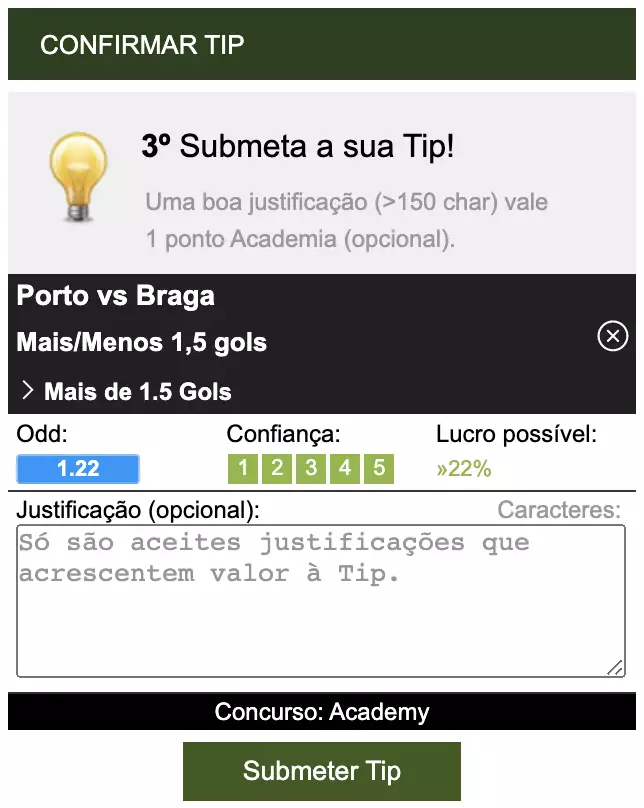Select confidence level 4
644x808 pixels.
(x=345, y=468)
